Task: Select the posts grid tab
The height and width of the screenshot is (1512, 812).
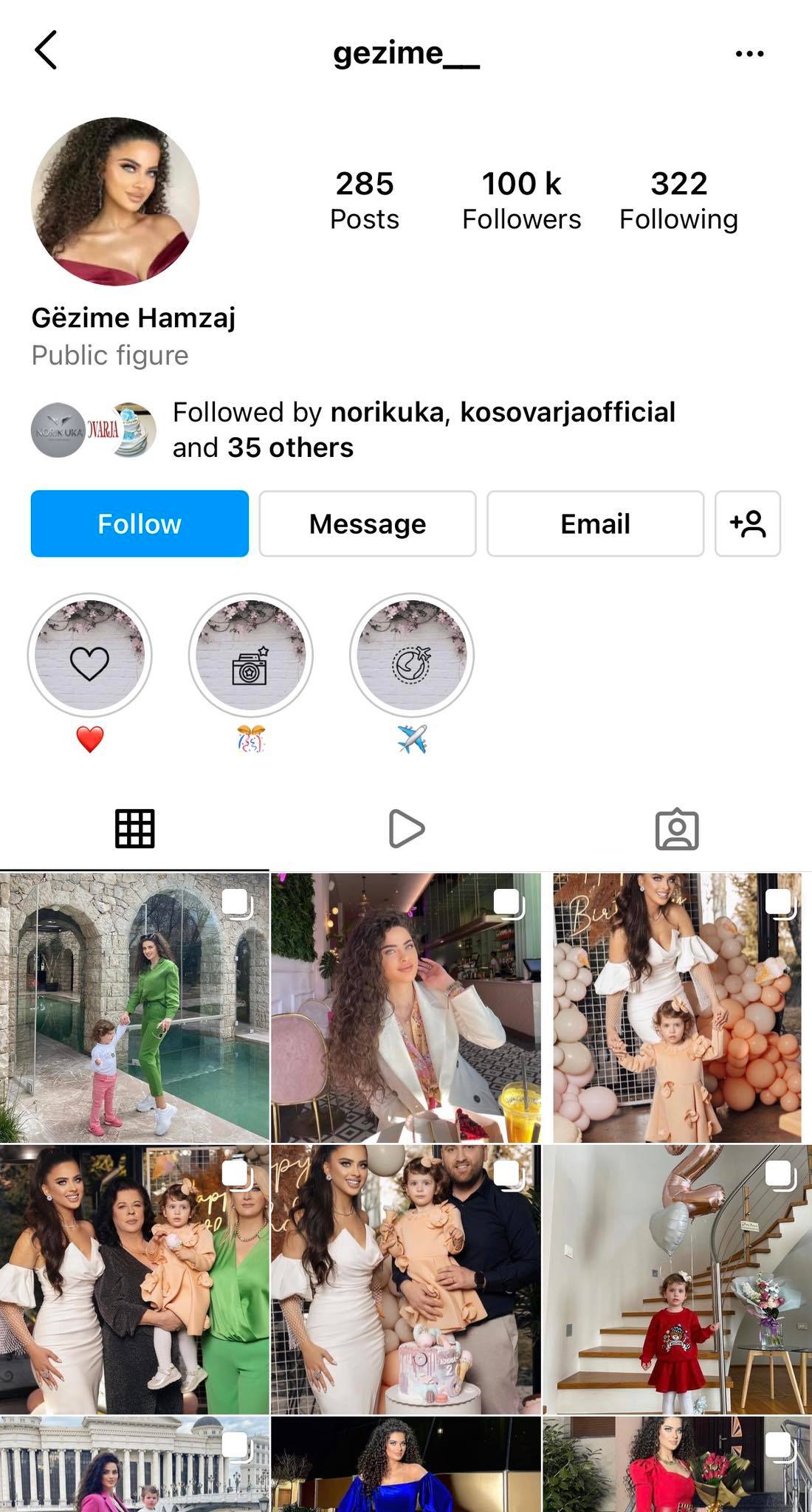Action: [x=134, y=828]
